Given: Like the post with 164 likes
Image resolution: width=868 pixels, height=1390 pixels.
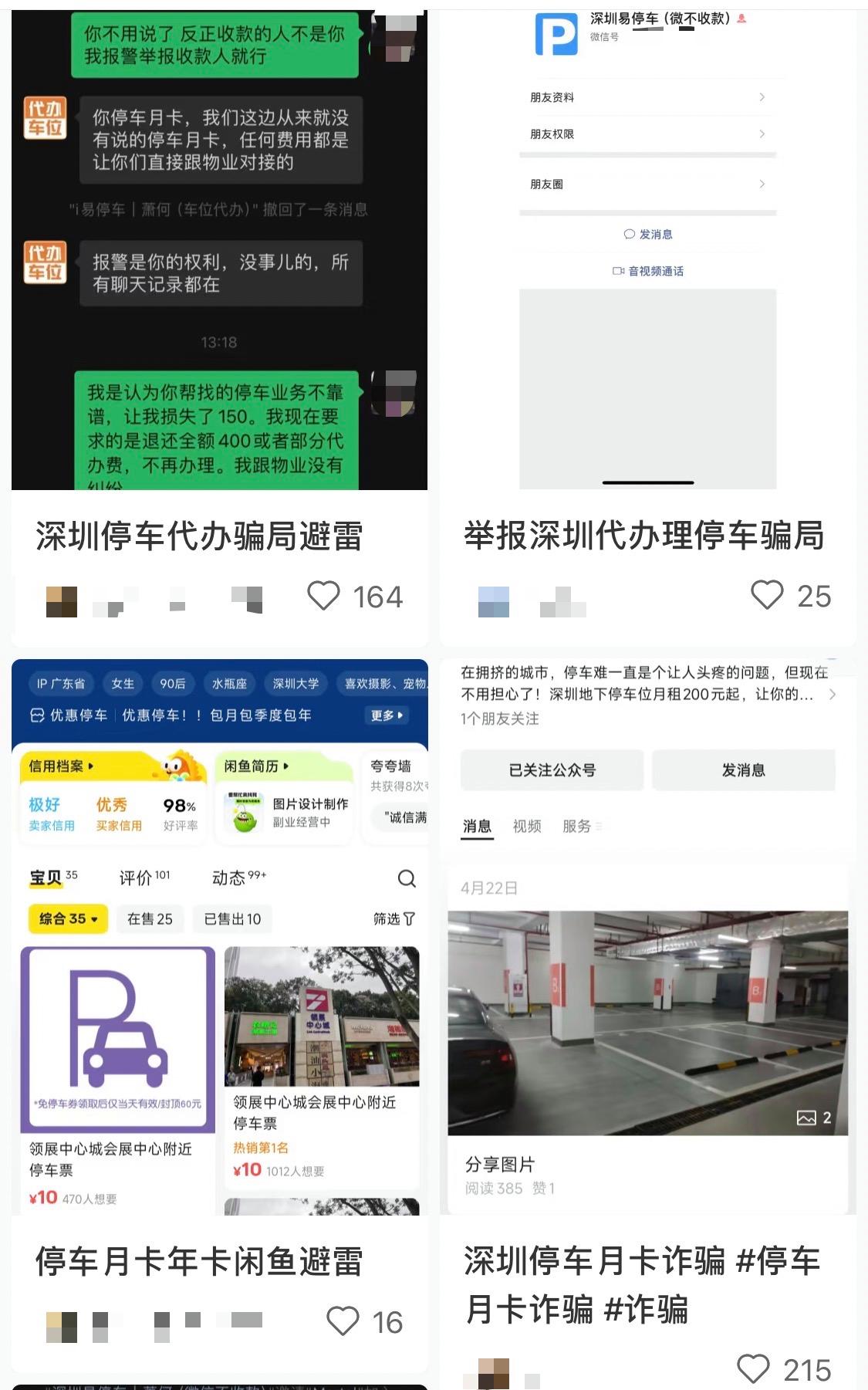Looking at the screenshot, I should pyautogui.click(x=323, y=596).
